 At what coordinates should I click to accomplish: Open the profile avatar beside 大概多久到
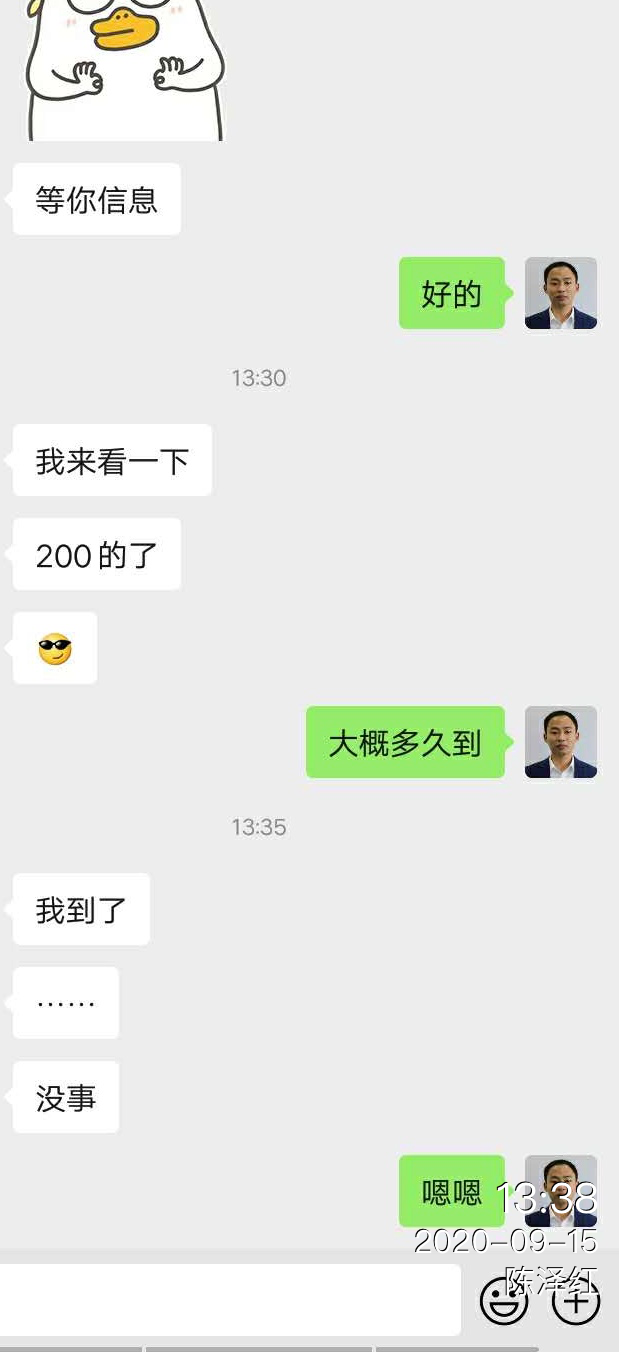coord(560,742)
